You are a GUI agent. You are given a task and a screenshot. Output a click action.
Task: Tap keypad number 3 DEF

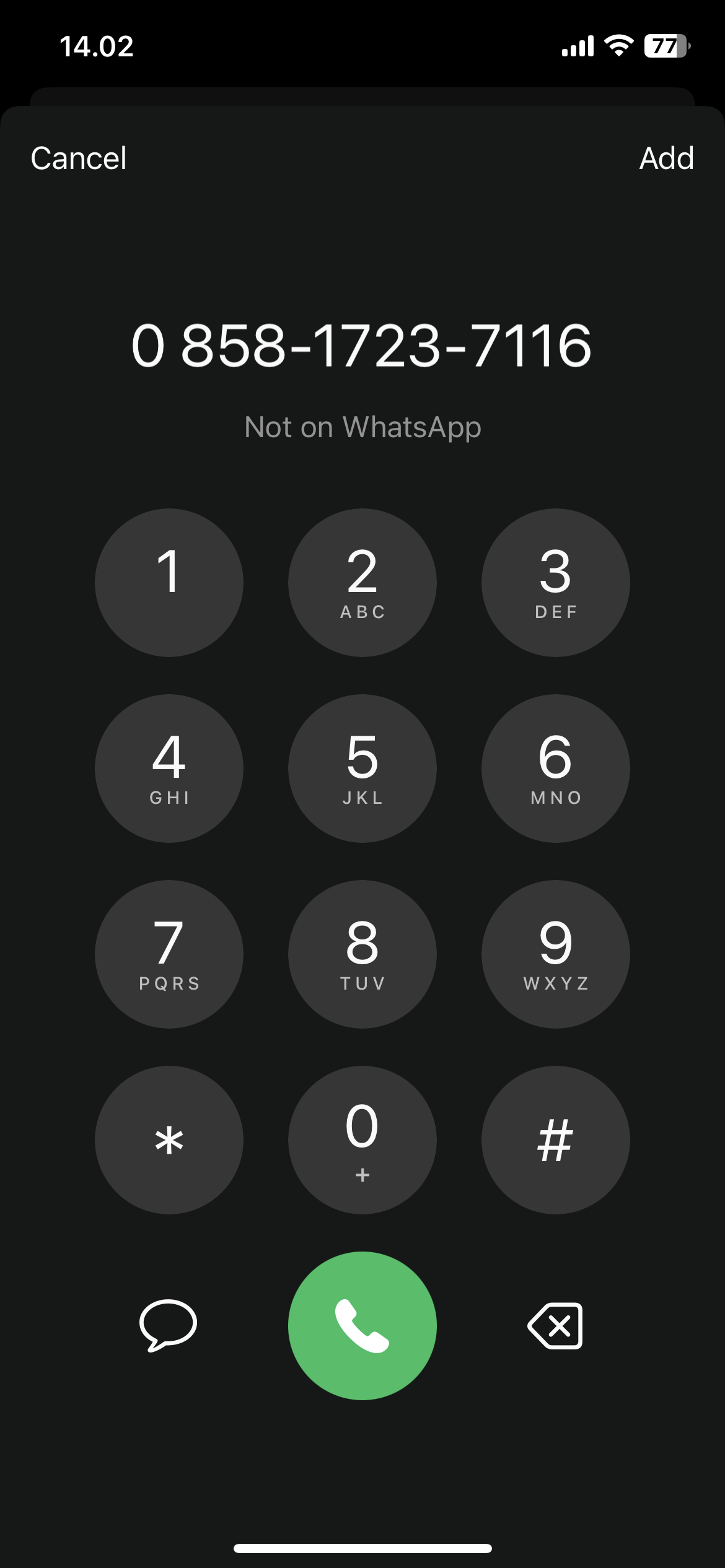tap(556, 583)
